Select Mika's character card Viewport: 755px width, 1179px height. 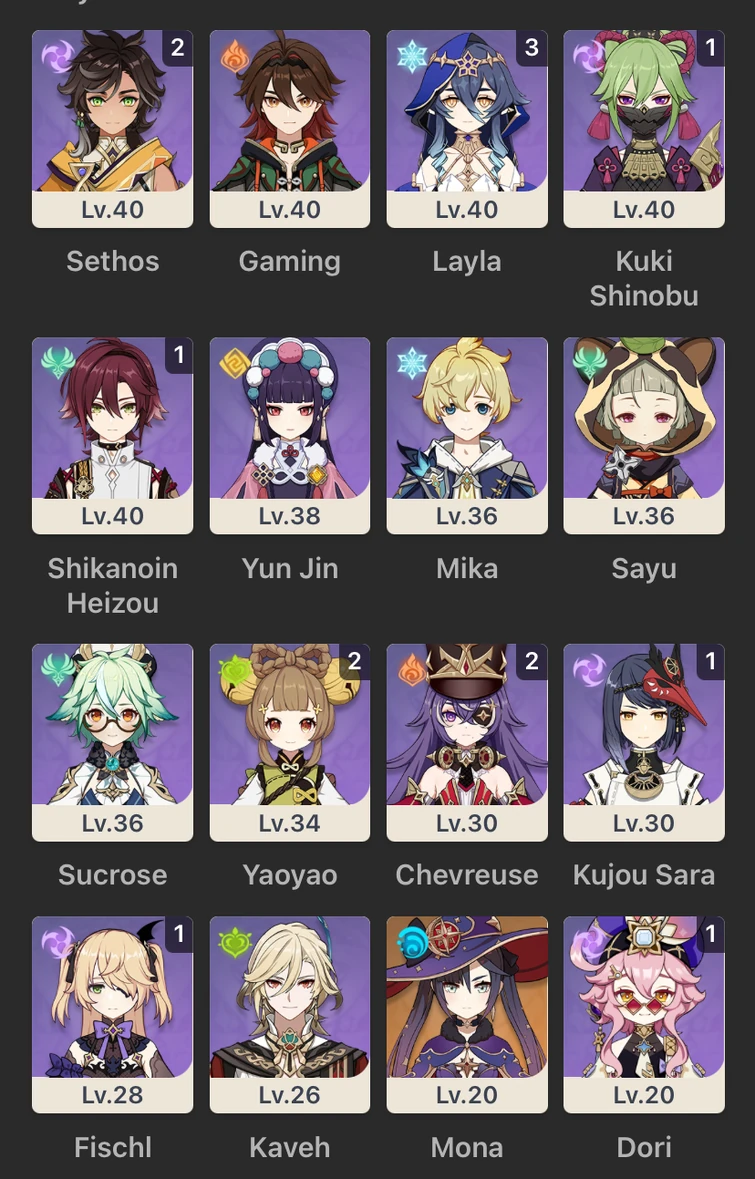tap(467, 435)
